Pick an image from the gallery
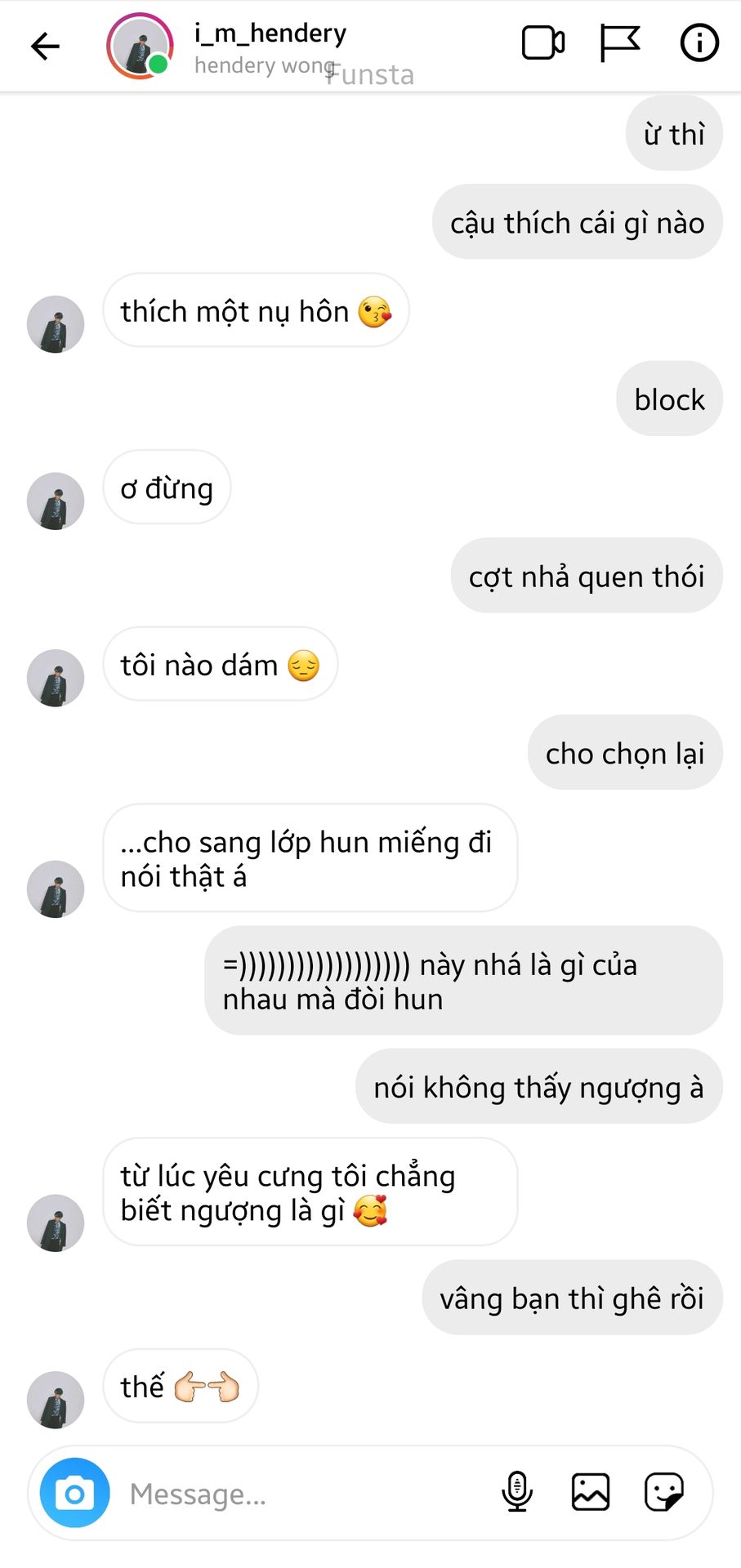 (590, 1492)
